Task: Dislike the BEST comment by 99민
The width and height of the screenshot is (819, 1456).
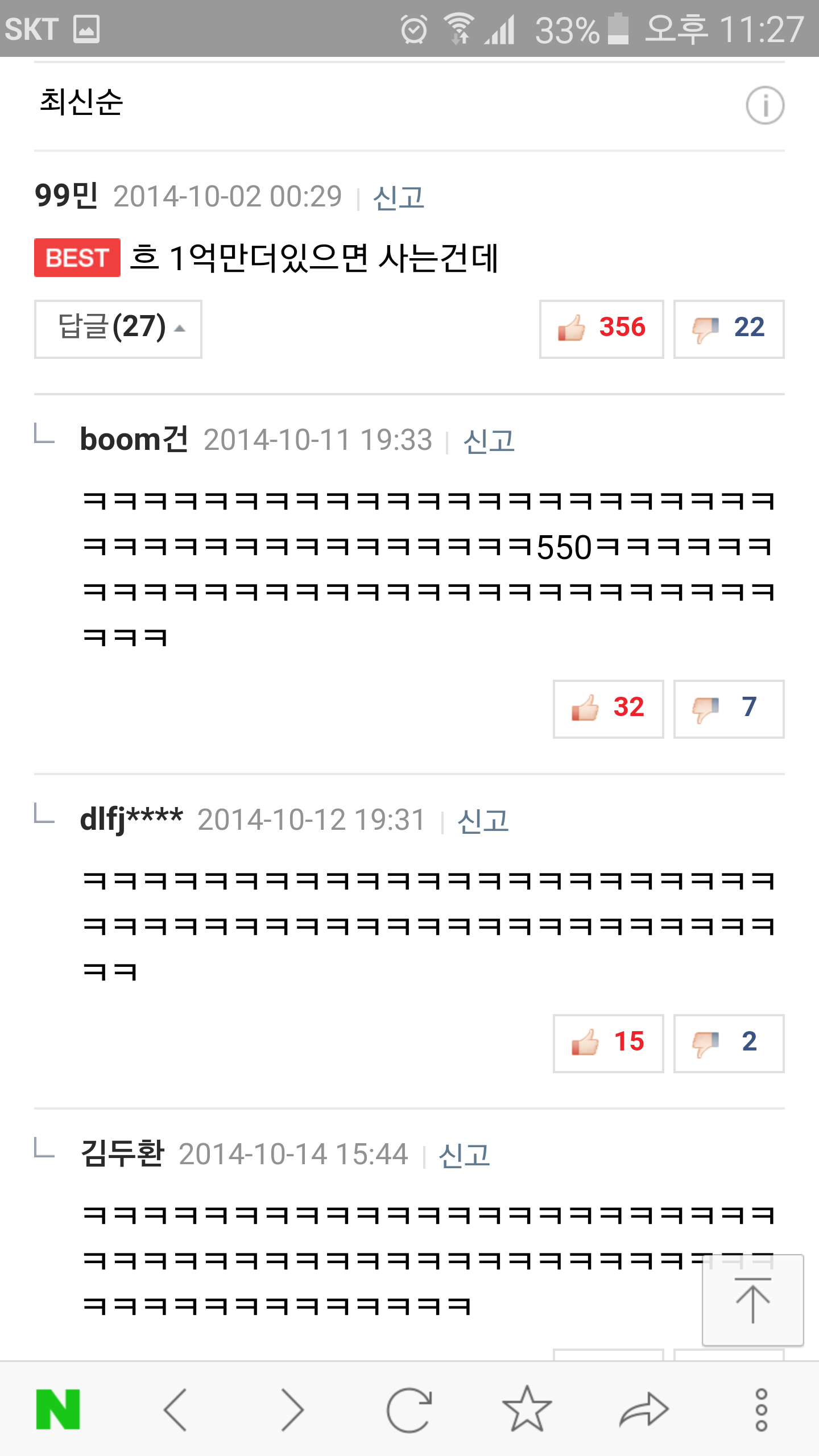Action: point(729,329)
